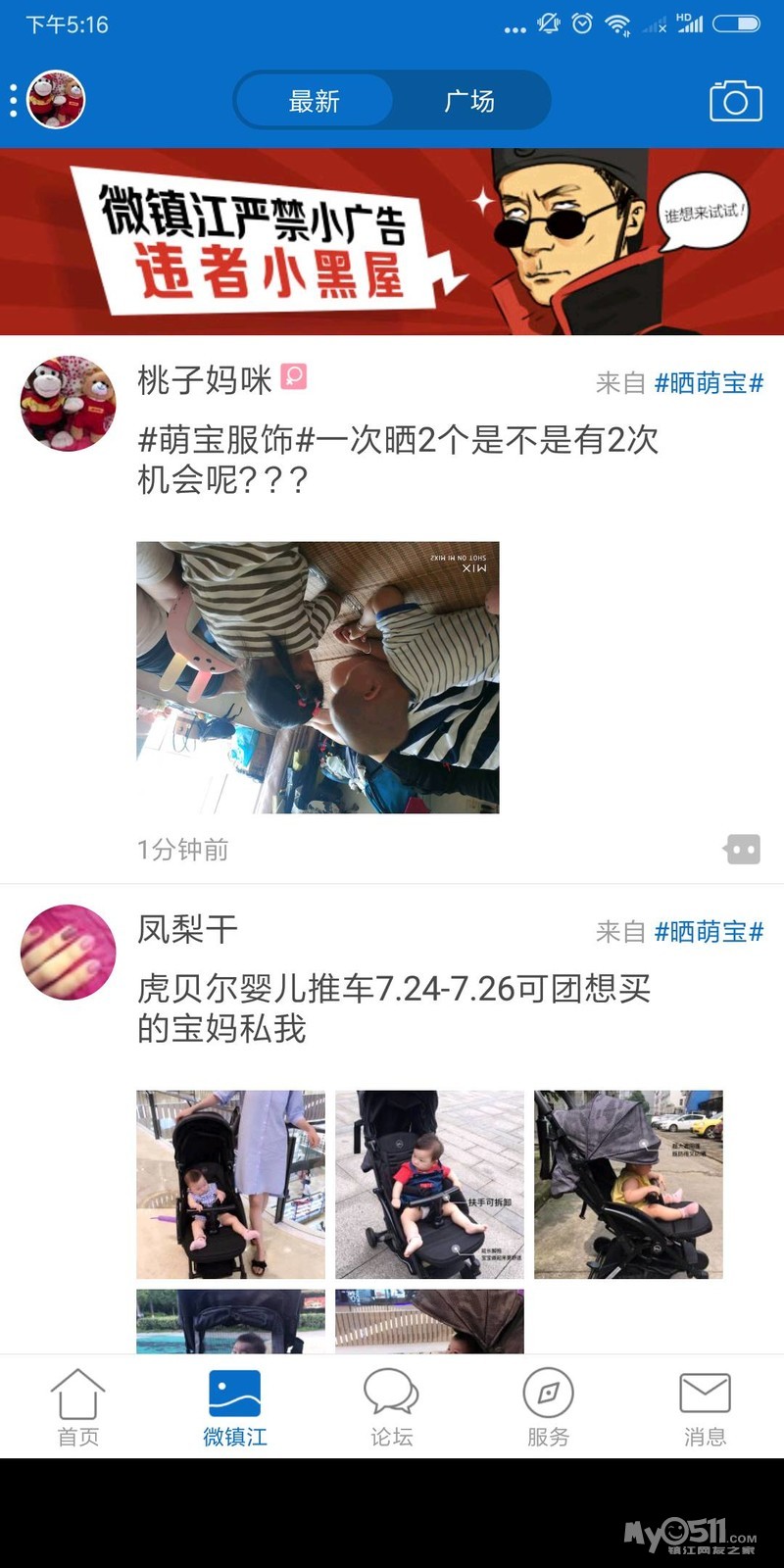Image resolution: width=784 pixels, height=1568 pixels.
Task: Open the photo in 桃子妈咪's post
Action: point(318,677)
